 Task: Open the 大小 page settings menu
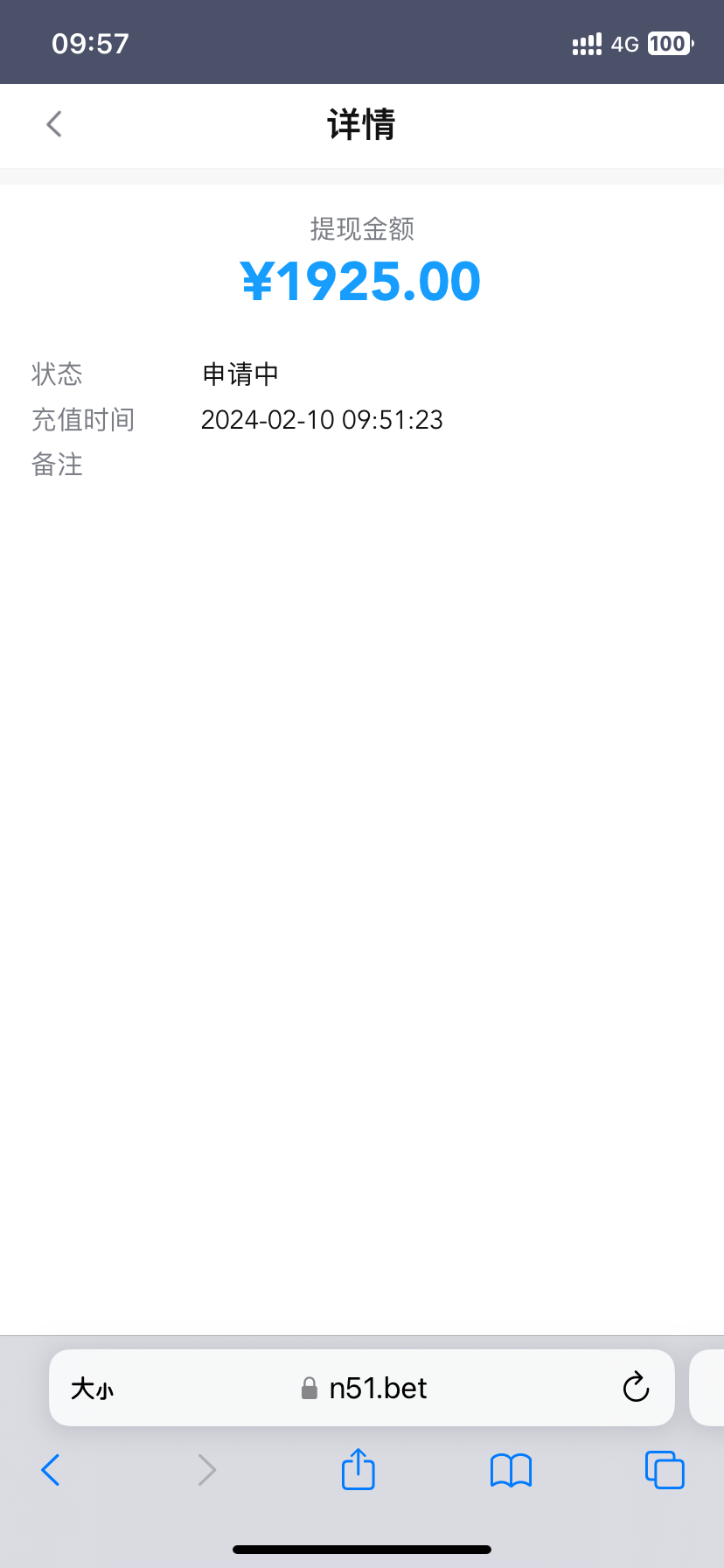(92, 1389)
